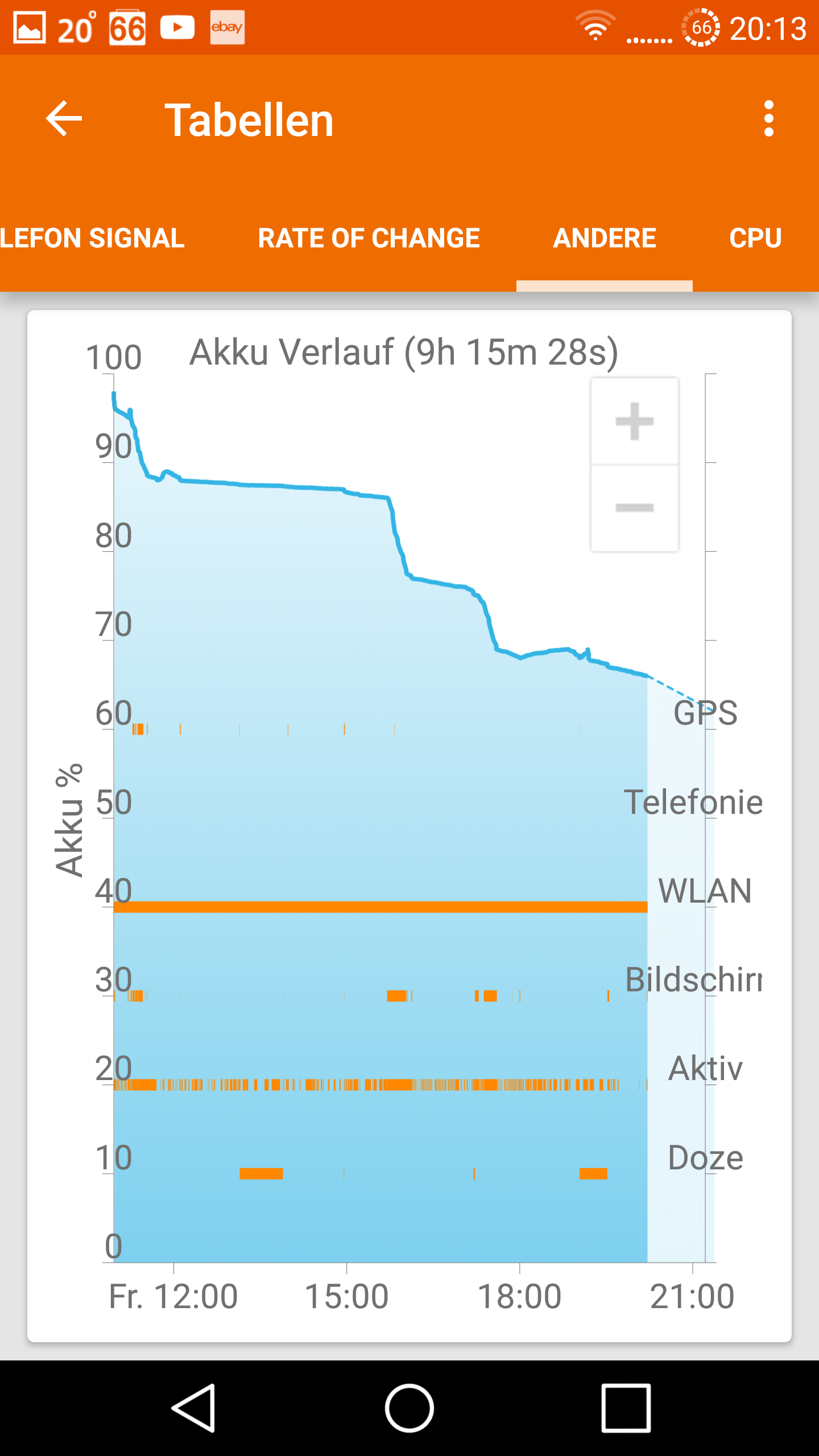The width and height of the screenshot is (819, 1456).
Task: Switch to the CPU tab
Action: coord(755,238)
